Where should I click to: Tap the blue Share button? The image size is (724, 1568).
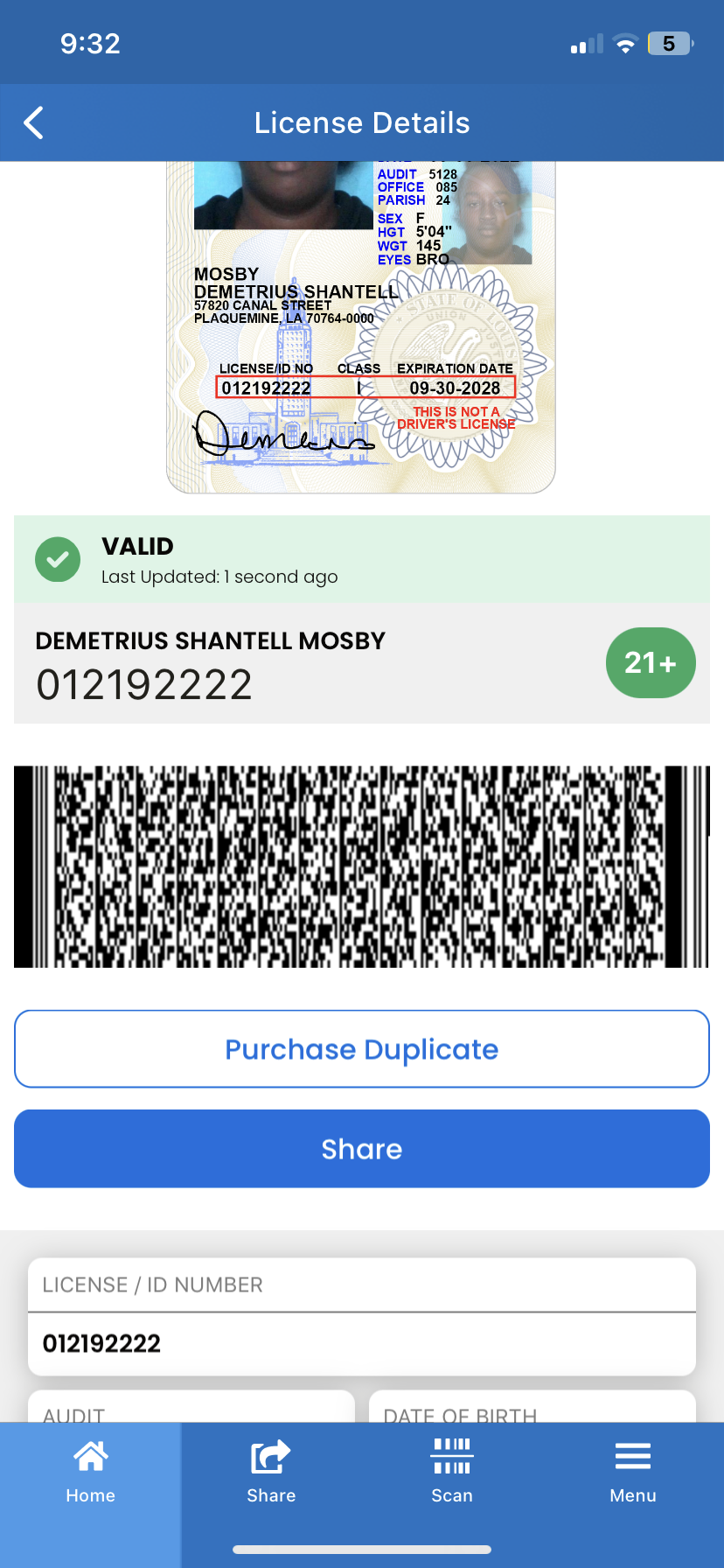pyautogui.click(x=362, y=1149)
